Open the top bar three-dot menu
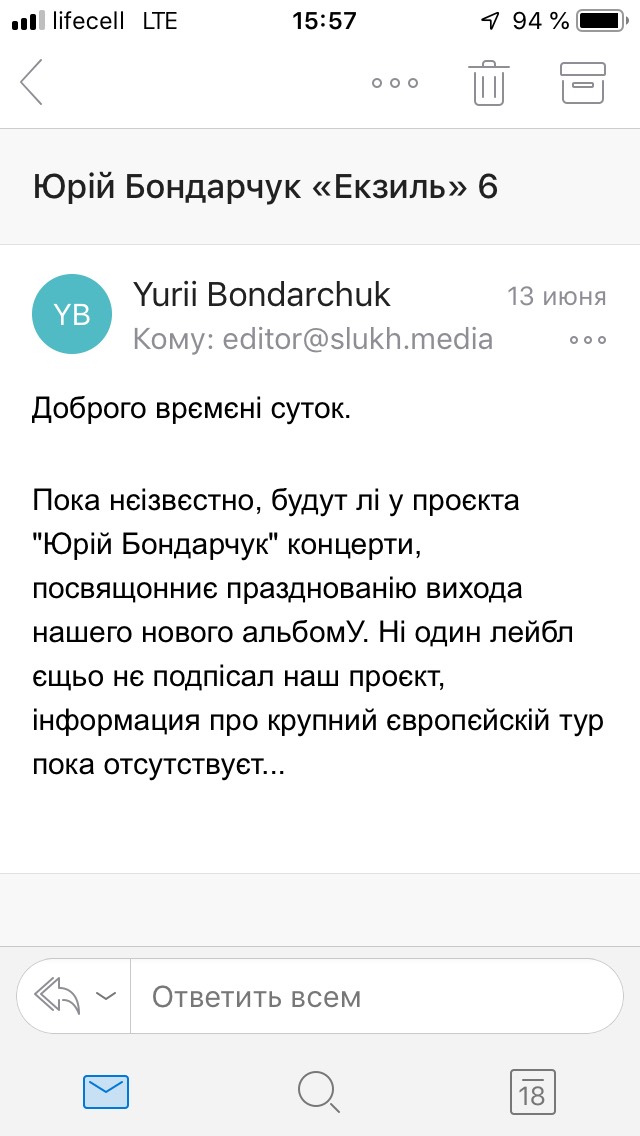The image size is (640, 1136). coord(395,83)
